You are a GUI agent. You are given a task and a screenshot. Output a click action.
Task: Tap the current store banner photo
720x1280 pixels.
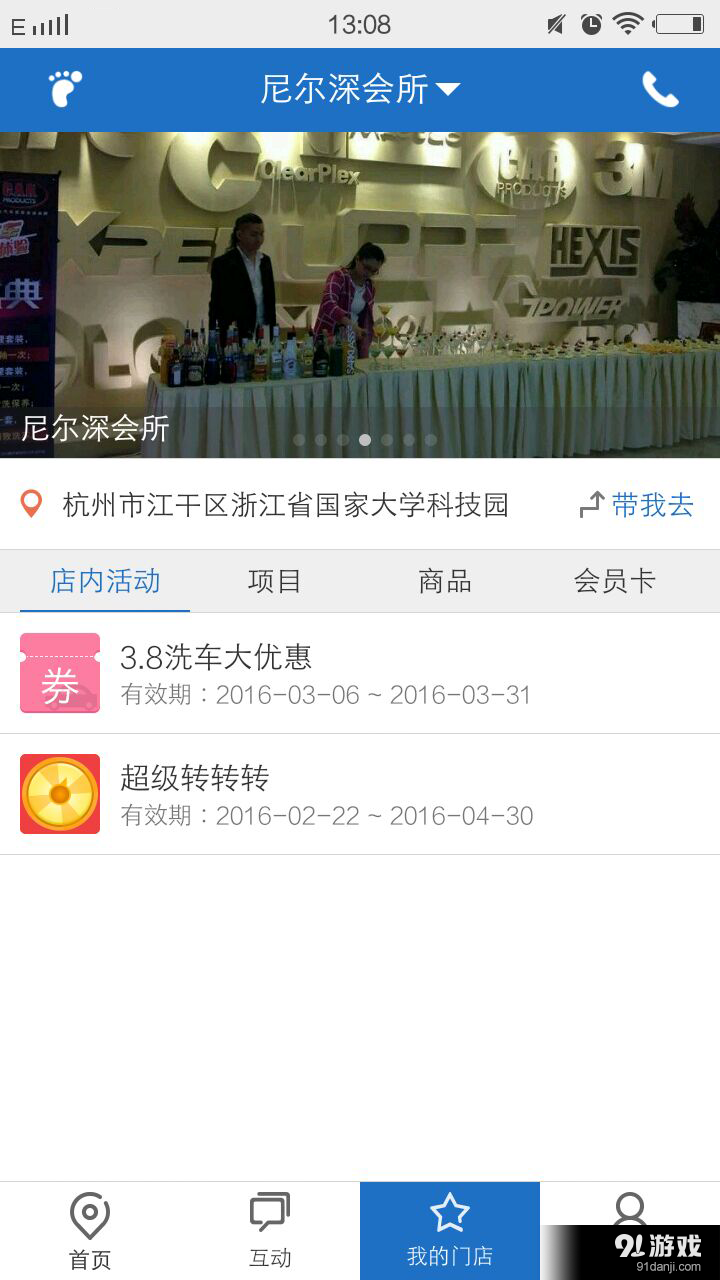point(360,290)
